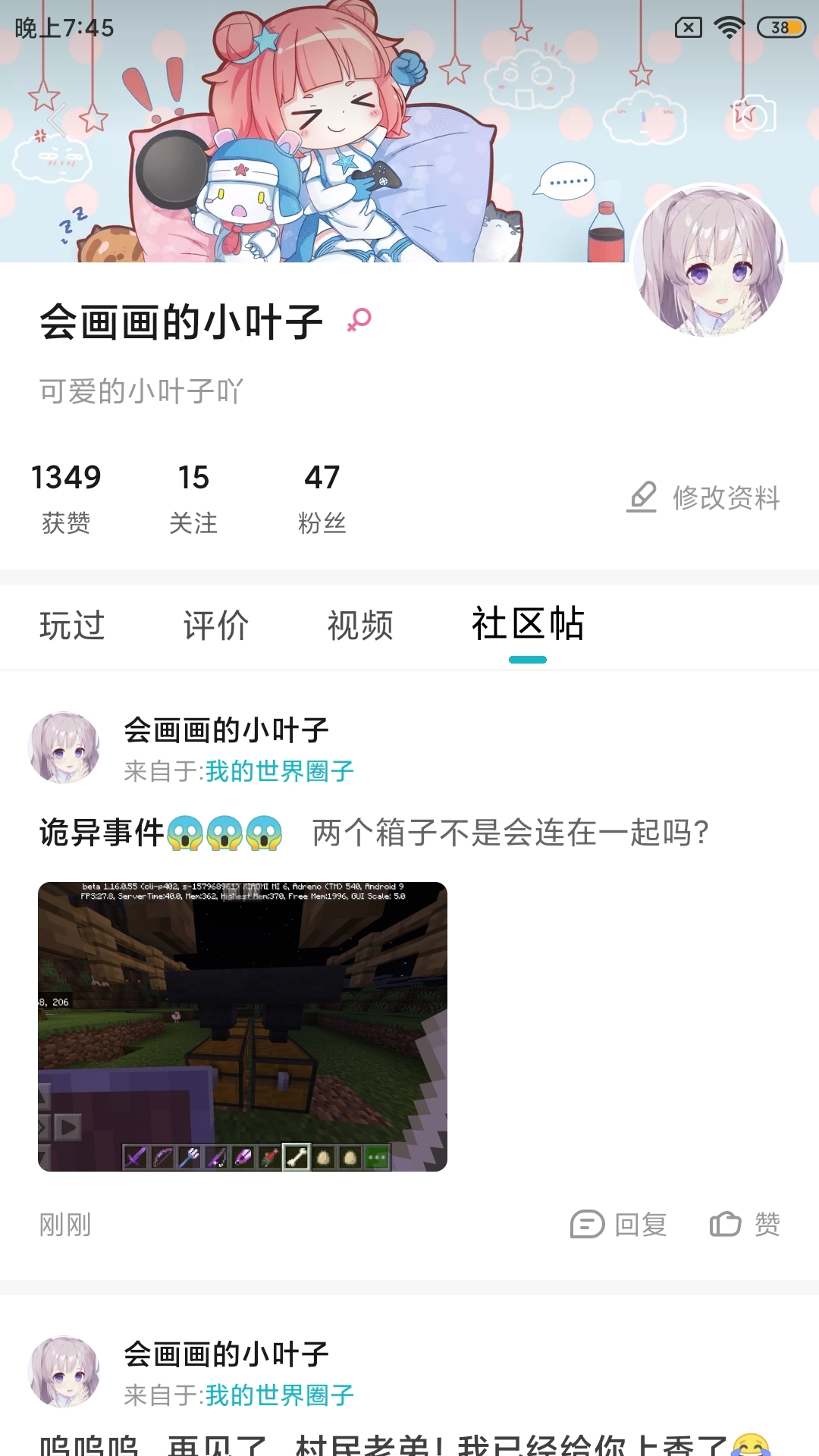Go back using the top-left arrow
This screenshot has height=1456, width=819.
tap(58, 120)
